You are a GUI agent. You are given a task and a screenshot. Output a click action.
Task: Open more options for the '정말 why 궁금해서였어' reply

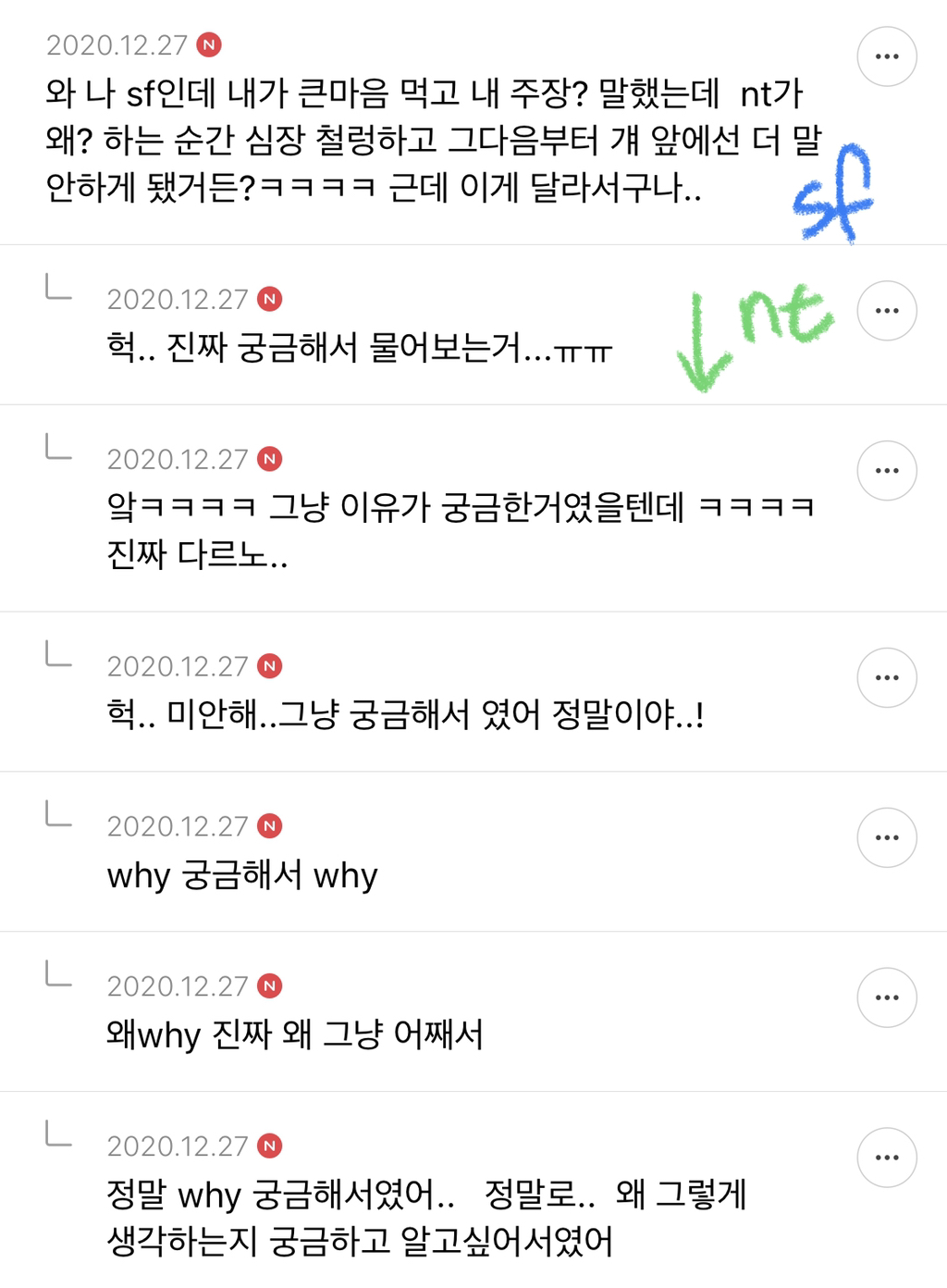pyautogui.click(x=887, y=1158)
